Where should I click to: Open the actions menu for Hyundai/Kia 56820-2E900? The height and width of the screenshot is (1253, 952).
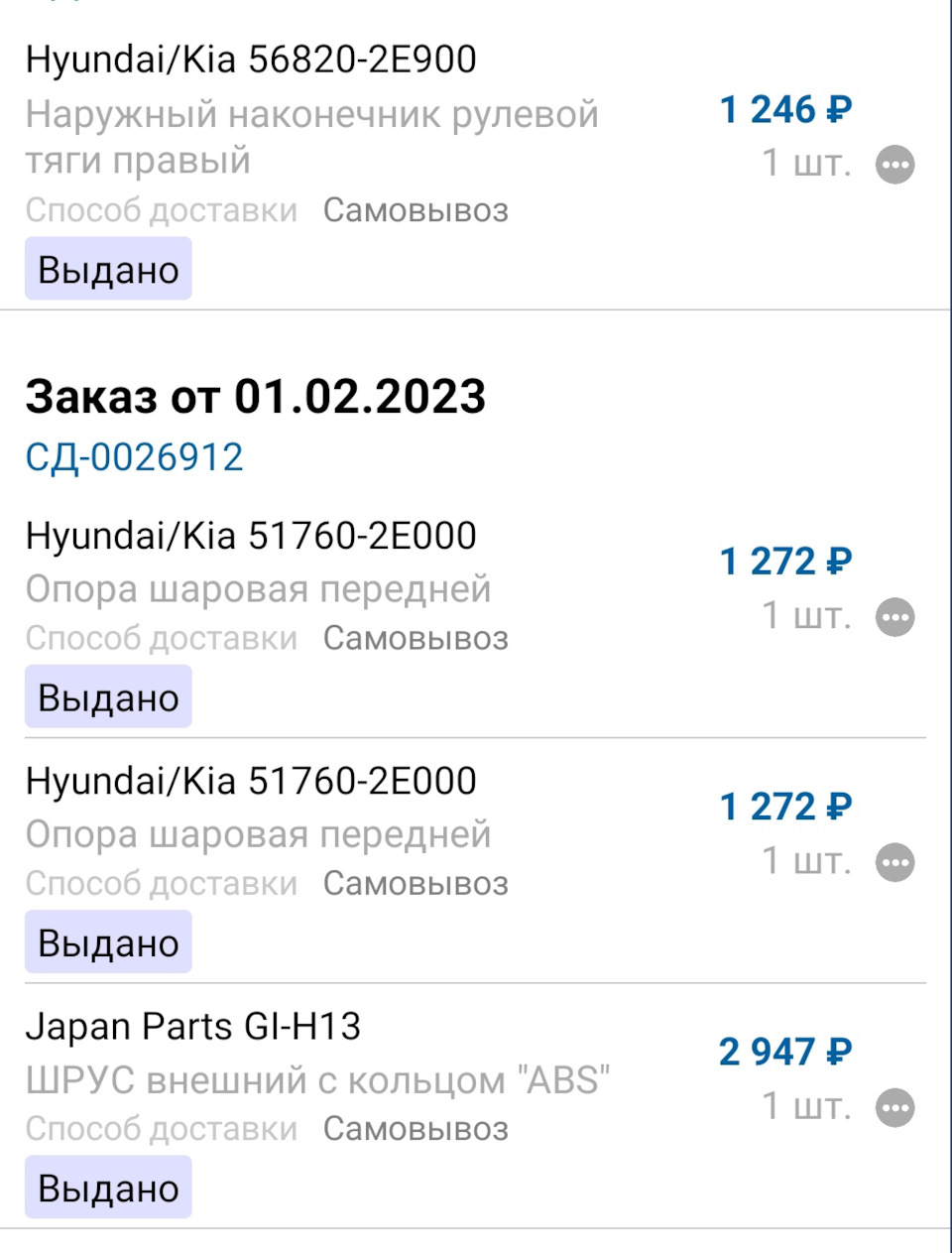[x=893, y=165]
